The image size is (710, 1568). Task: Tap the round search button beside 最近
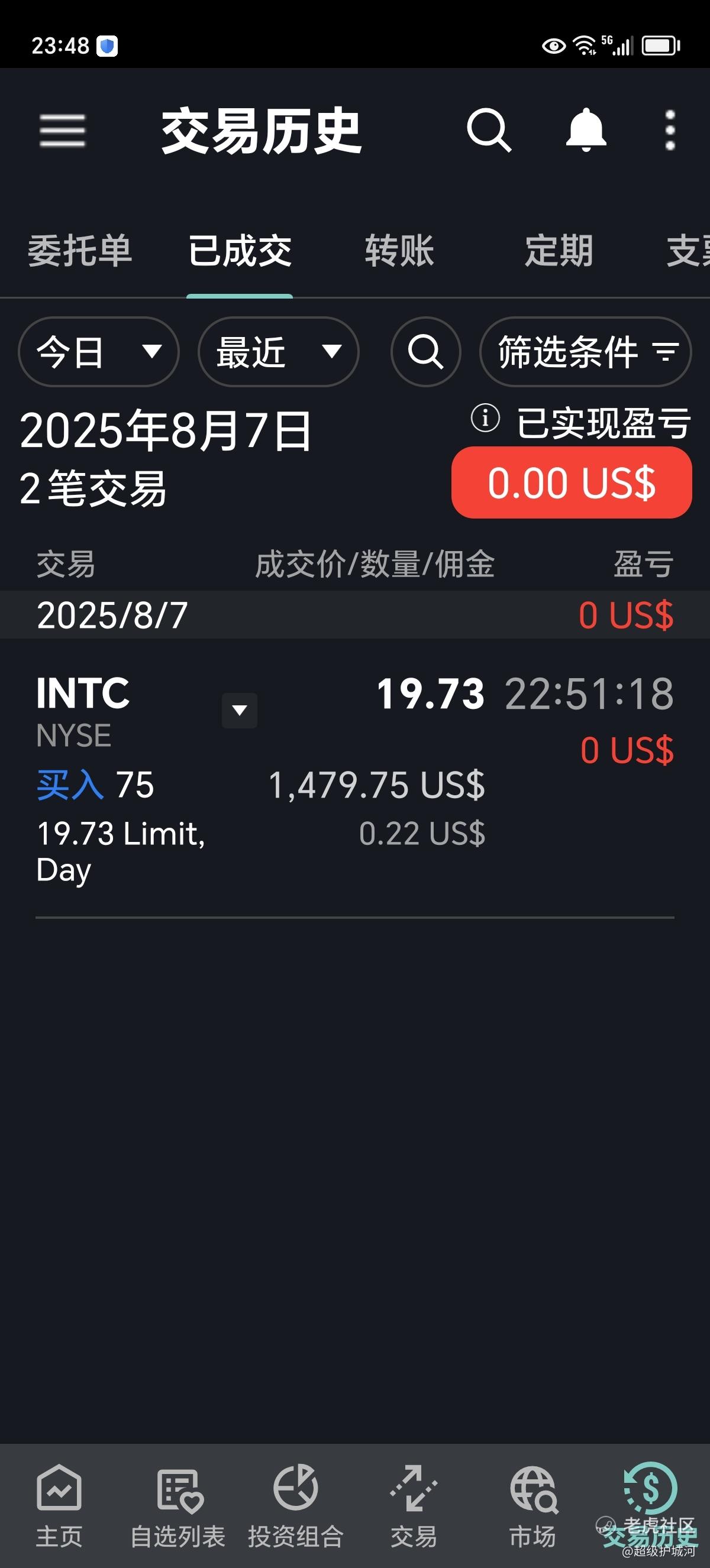click(x=425, y=352)
